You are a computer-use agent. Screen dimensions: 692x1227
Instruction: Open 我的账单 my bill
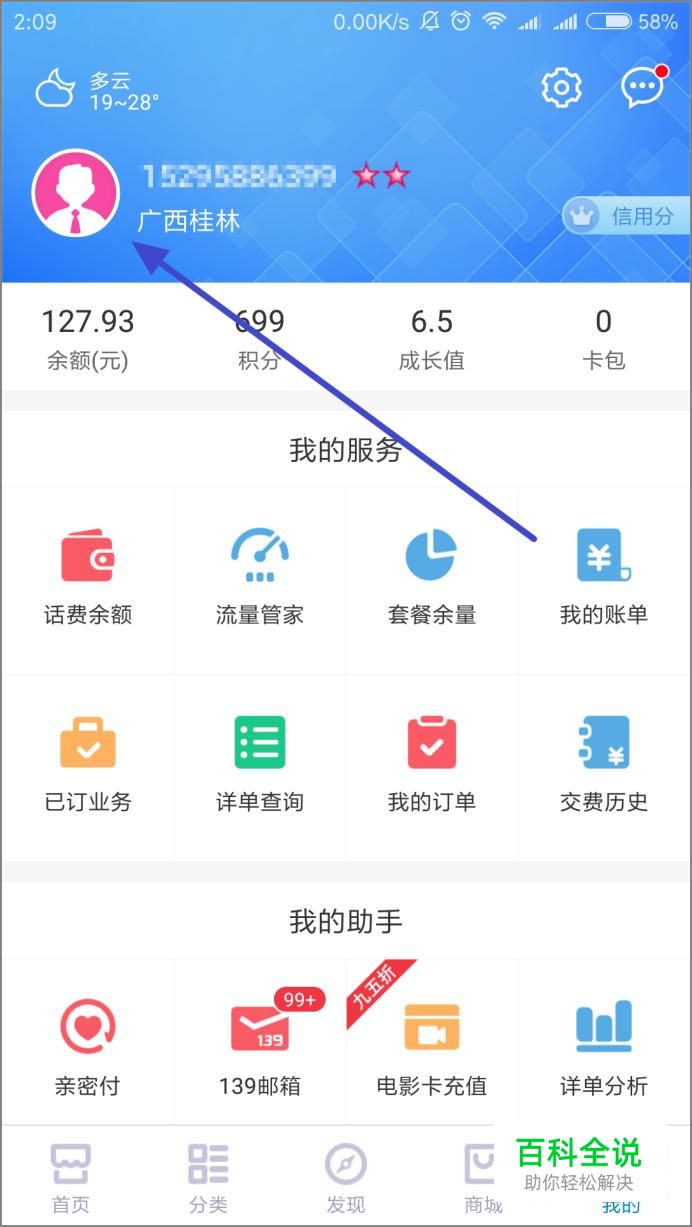click(604, 579)
